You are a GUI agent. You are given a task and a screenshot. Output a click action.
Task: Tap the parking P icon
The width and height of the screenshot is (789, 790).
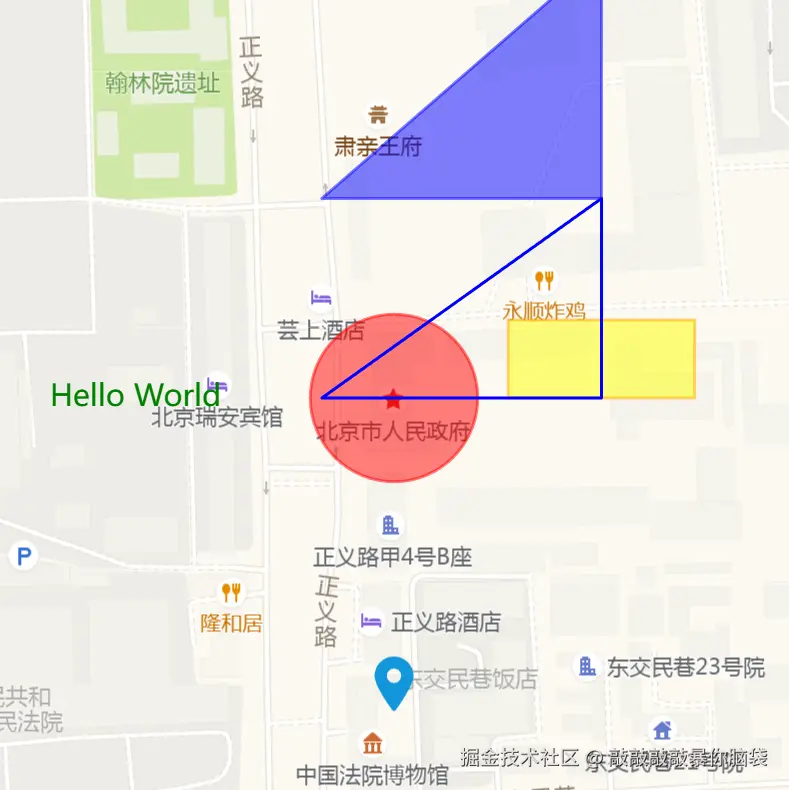point(22,555)
